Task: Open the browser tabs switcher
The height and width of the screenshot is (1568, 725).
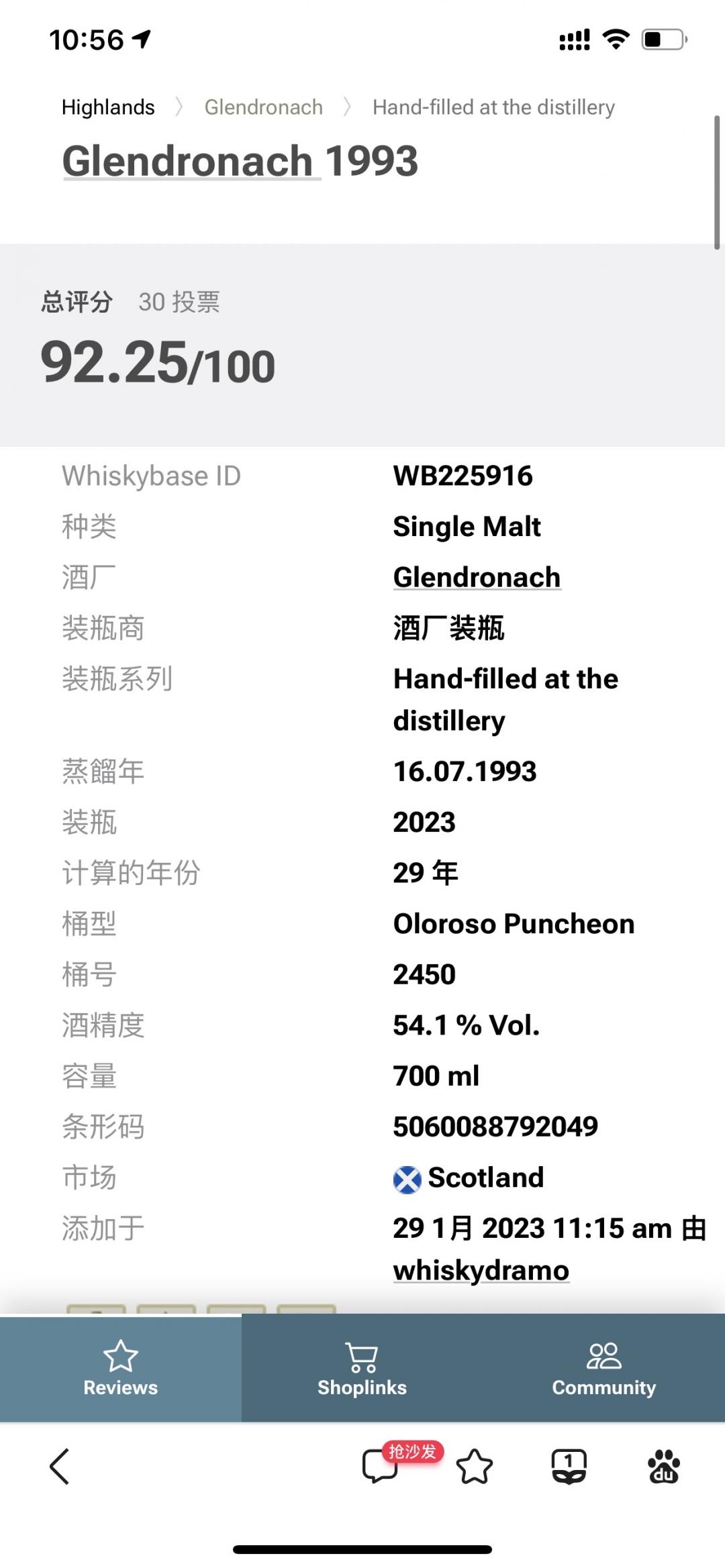Action: [569, 1466]
